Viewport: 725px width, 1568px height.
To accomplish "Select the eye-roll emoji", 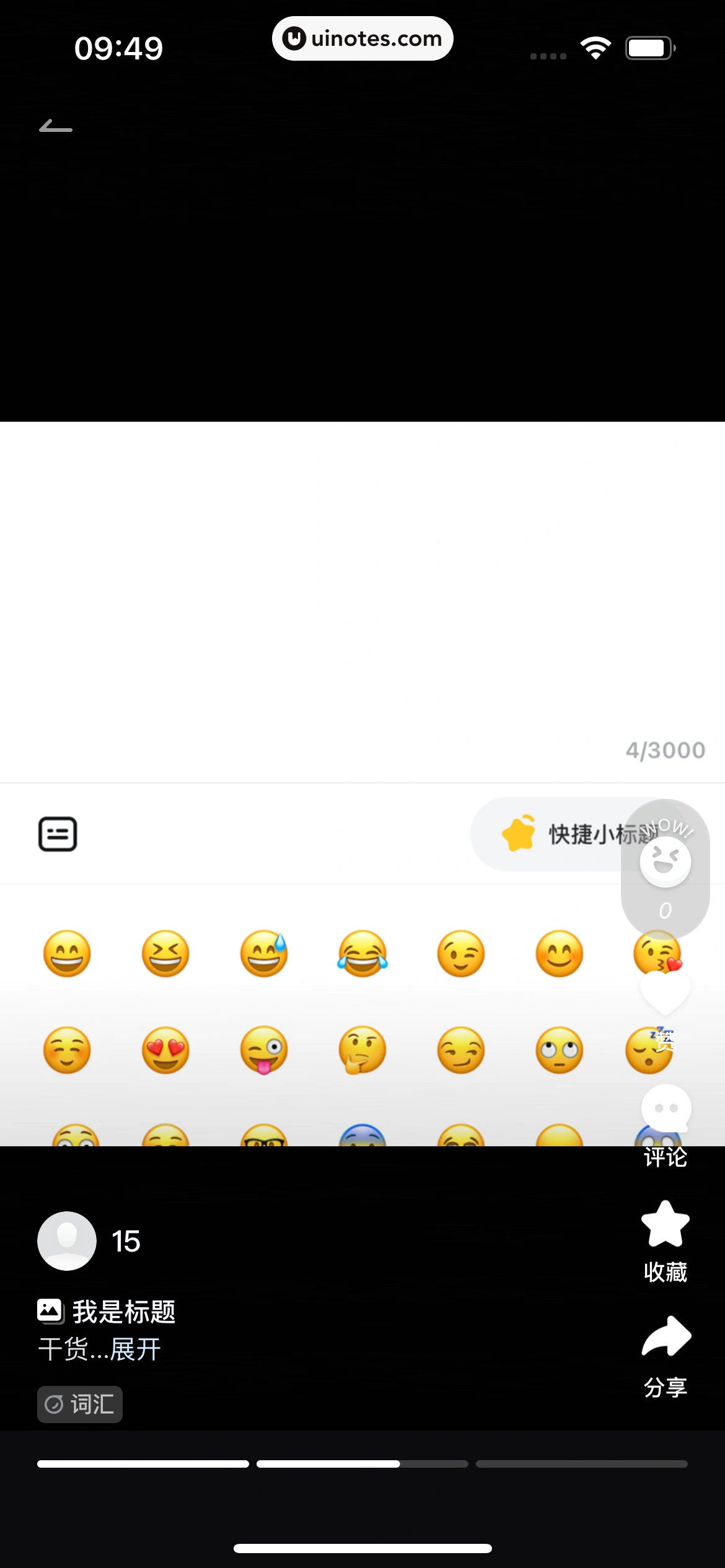I will (558, 1051).
